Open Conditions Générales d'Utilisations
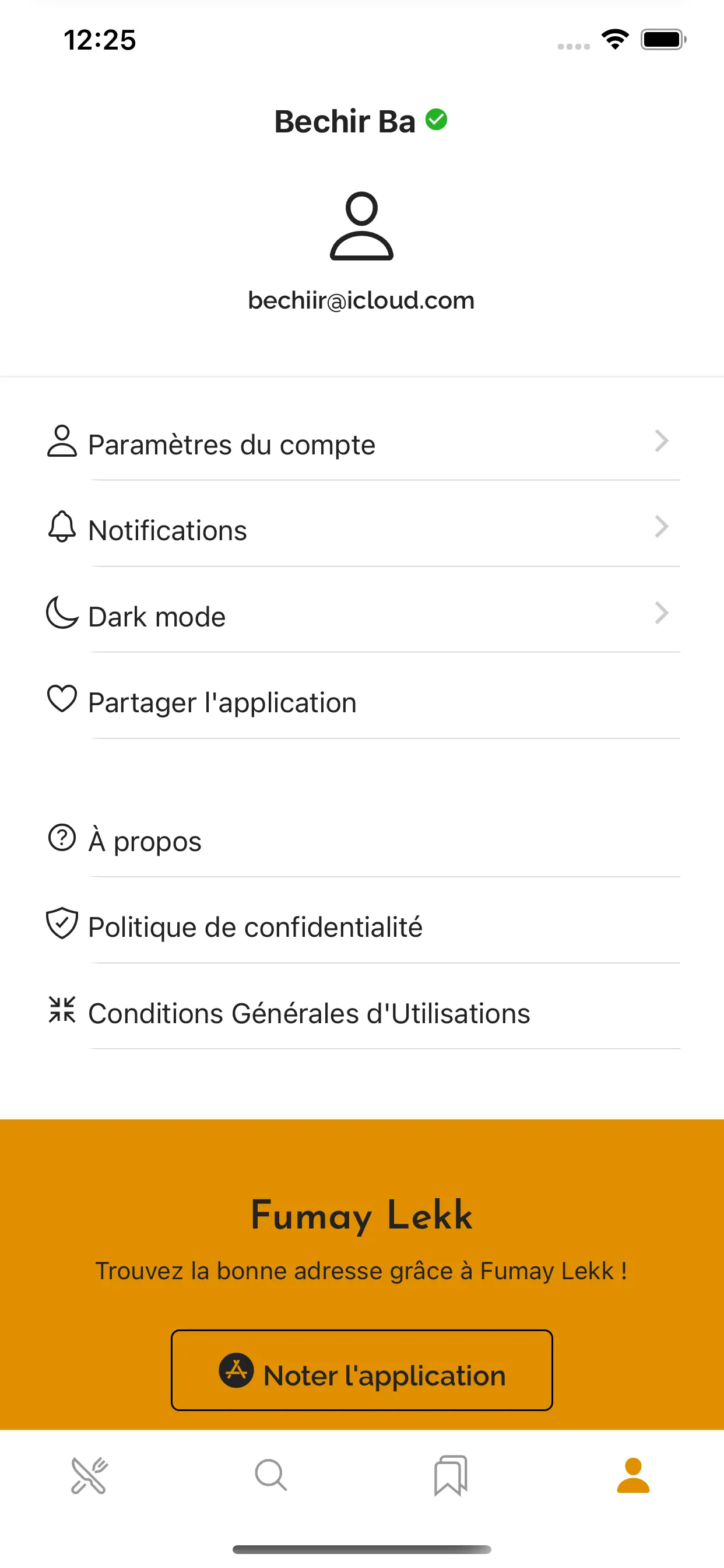Image resolution: width=724 pixels, height=1568 pixels. 362,1012
